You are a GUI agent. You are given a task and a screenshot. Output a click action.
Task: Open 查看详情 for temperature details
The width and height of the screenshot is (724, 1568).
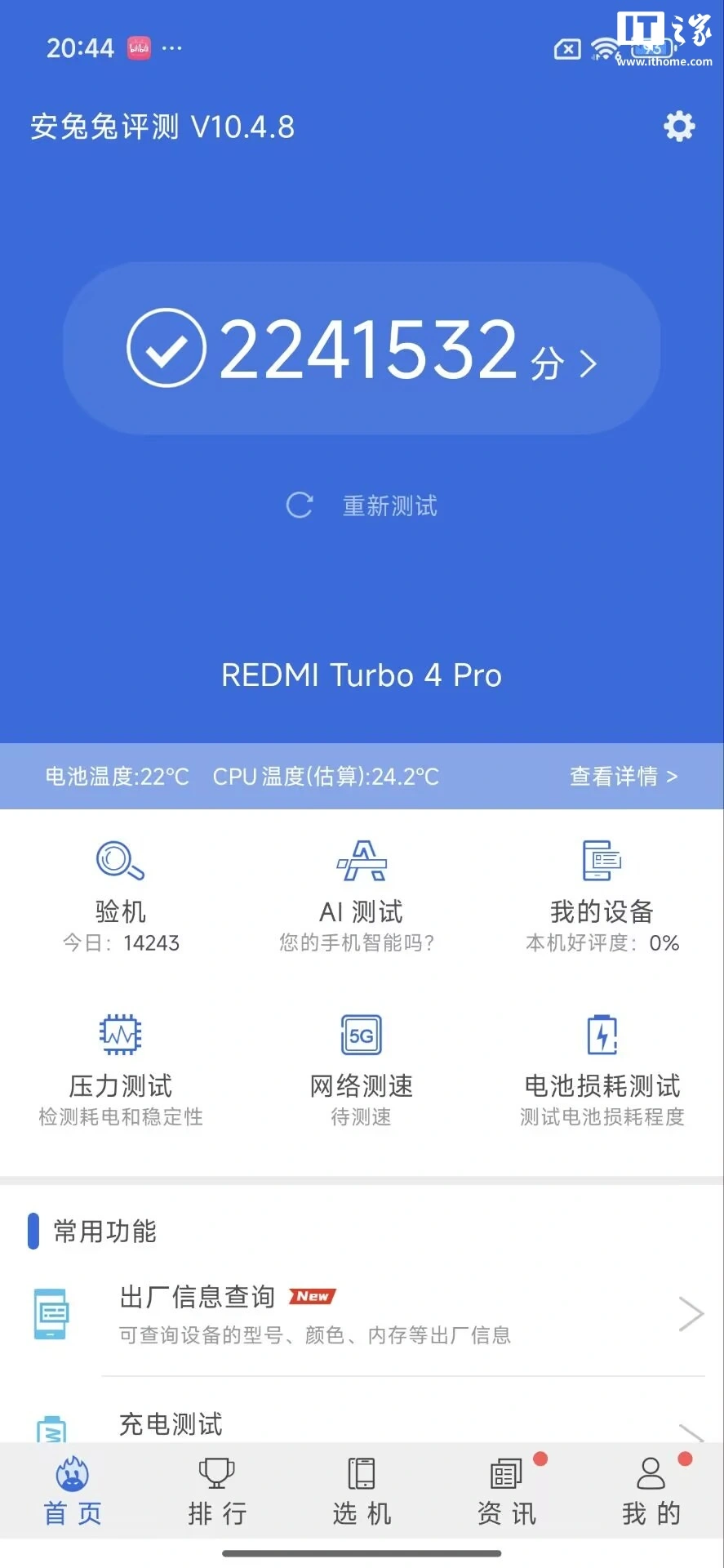click(623, 776)
